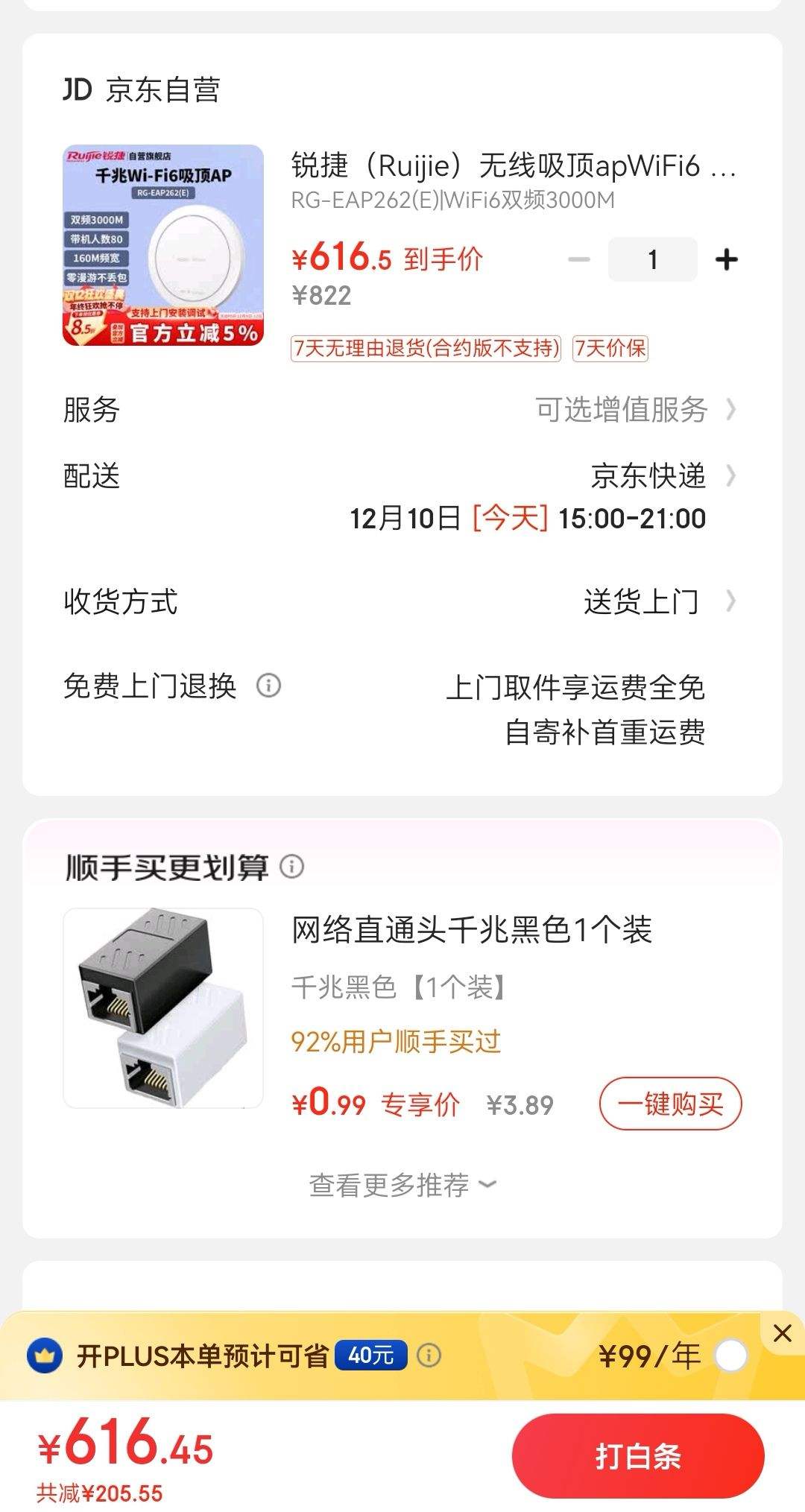The width and height of the screenshot is (805, 1512).
Task: Show info for 顺手买更划算
Action: pyautogui.click(x=291, y=867)
